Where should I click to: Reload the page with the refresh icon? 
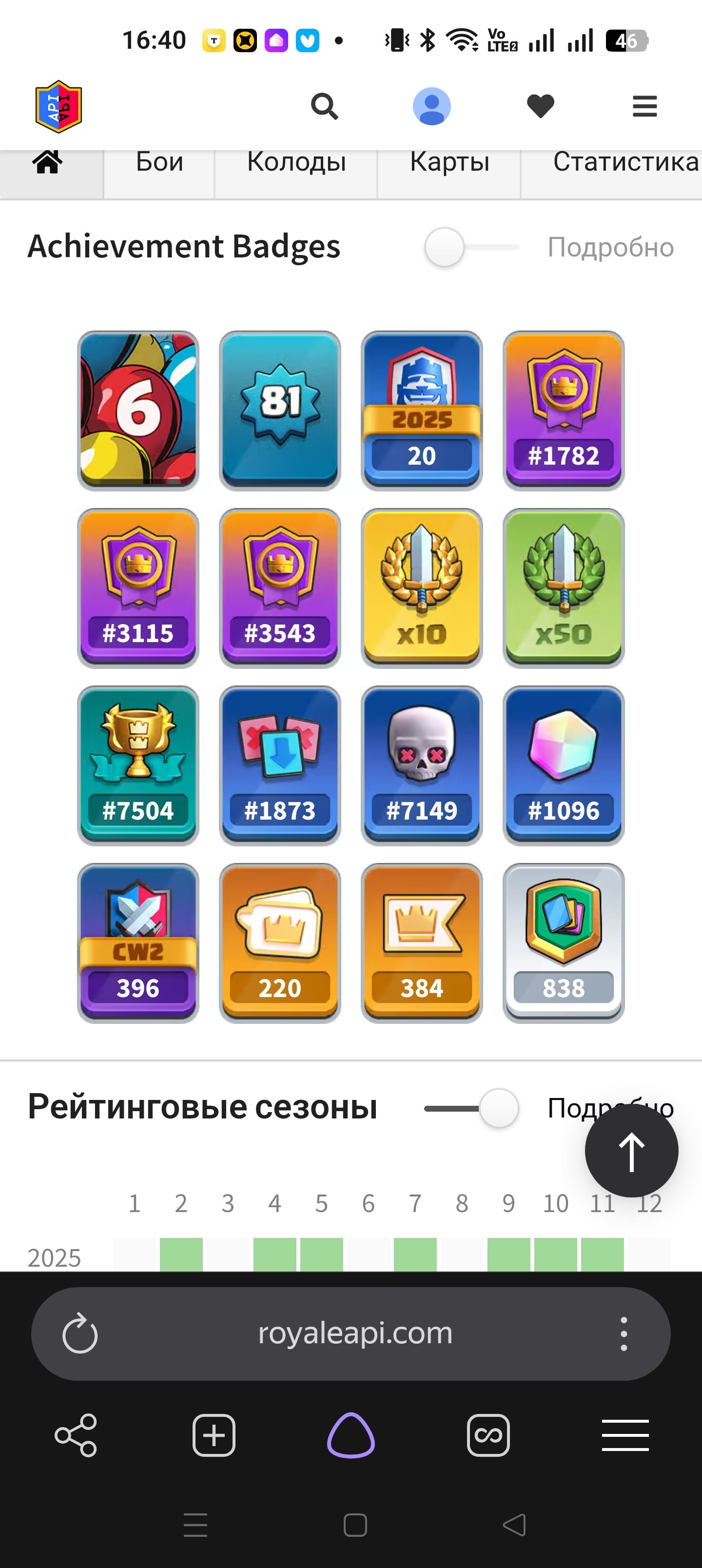click(80, 1334)
